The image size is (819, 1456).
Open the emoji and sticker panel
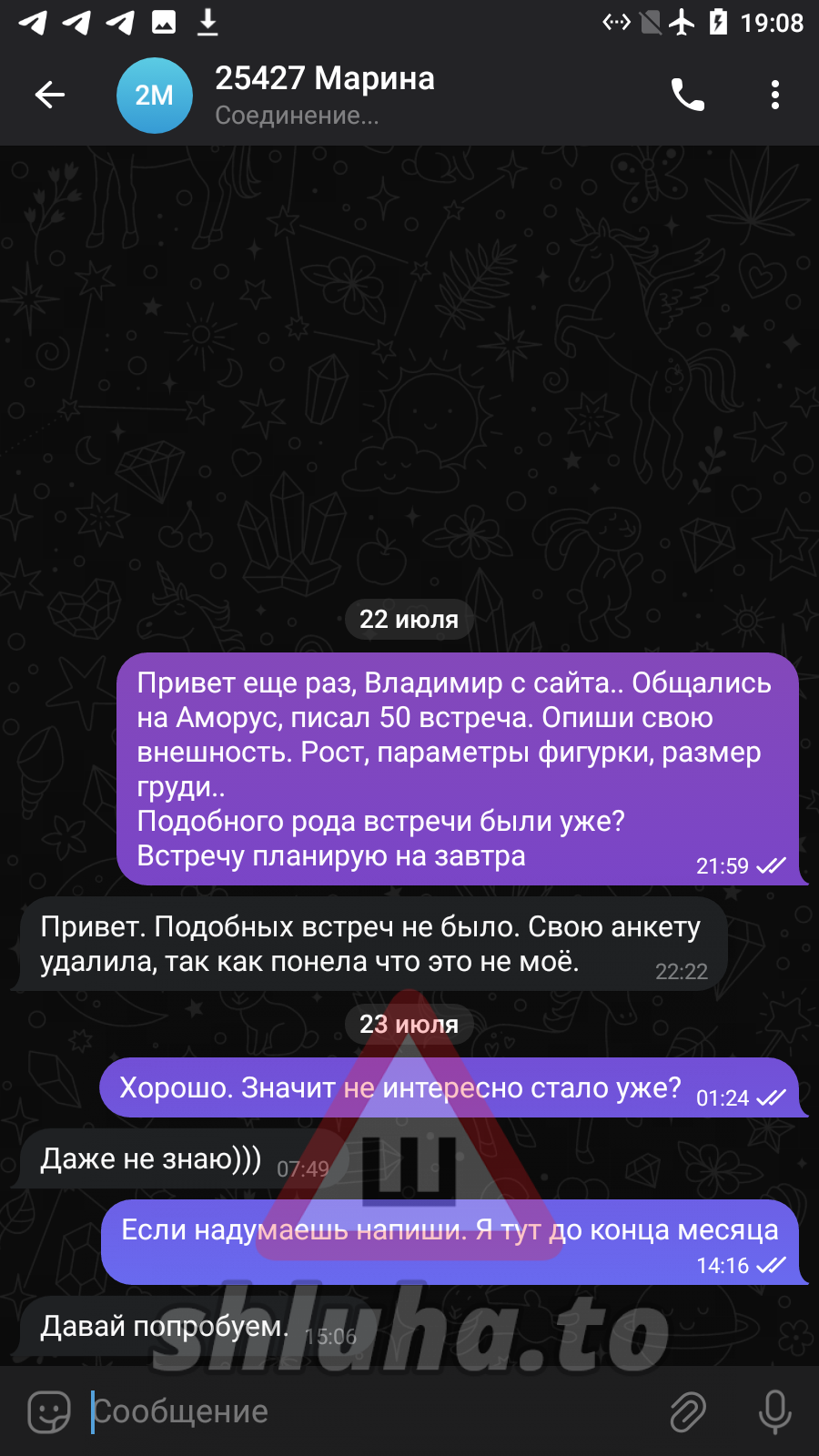pos(49,1411)
